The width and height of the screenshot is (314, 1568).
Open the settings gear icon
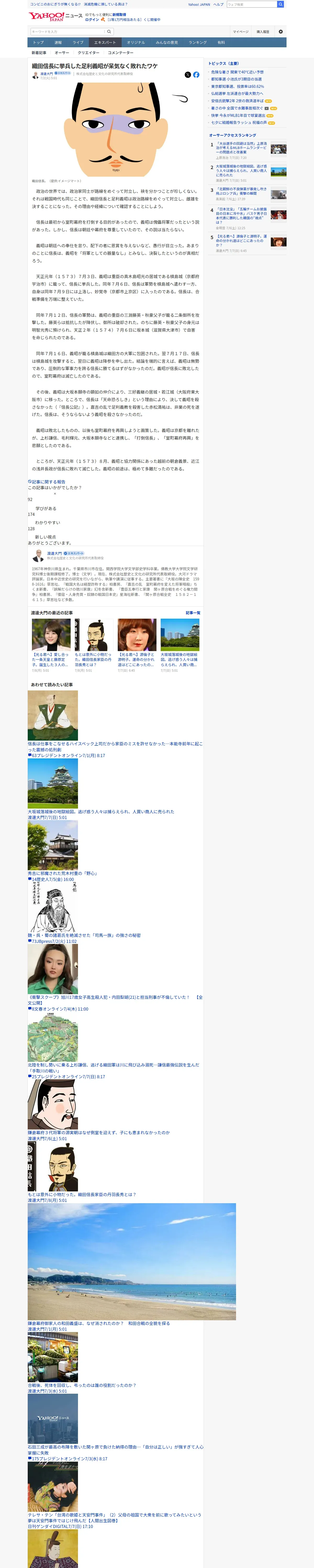click(281, 32)
